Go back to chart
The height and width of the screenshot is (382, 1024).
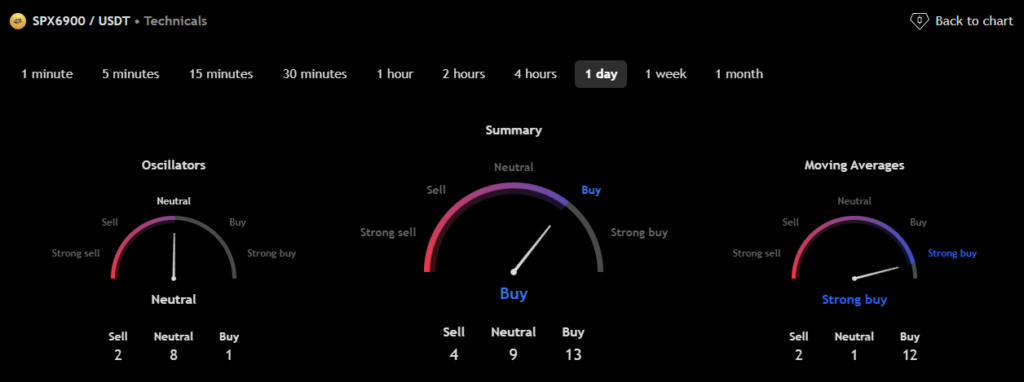[x=961, y=21]
